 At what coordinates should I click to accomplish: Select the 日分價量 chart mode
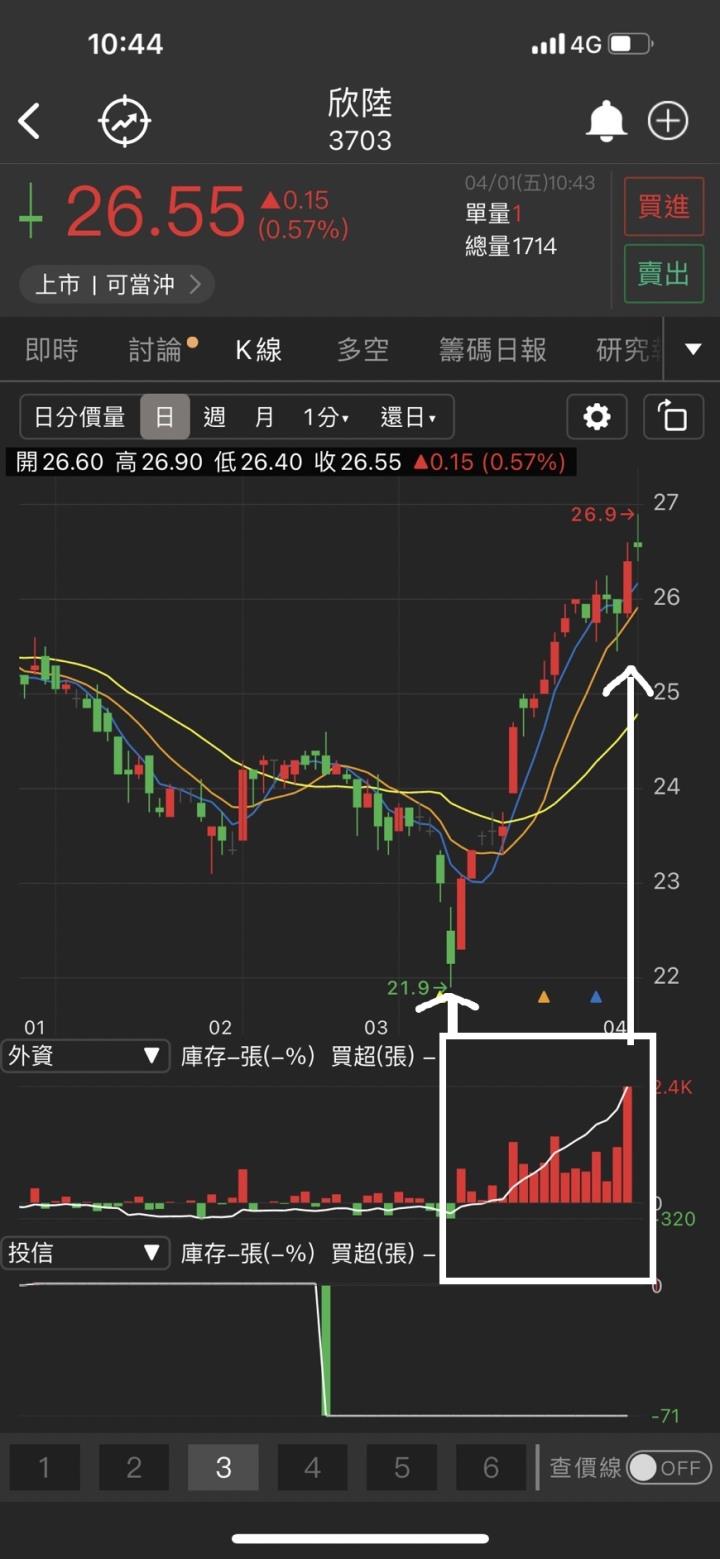(79, 417)
